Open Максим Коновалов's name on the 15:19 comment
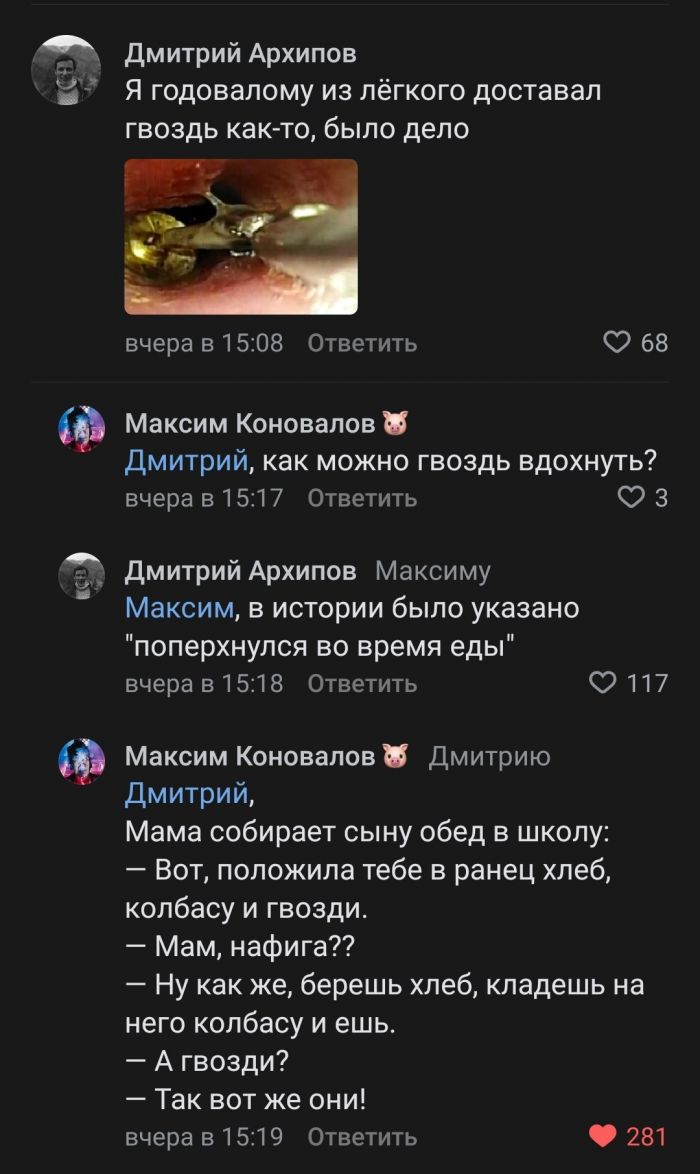The height and width of the screenshot is (1174, 700). pyautogui.click(x=249, y=757)
